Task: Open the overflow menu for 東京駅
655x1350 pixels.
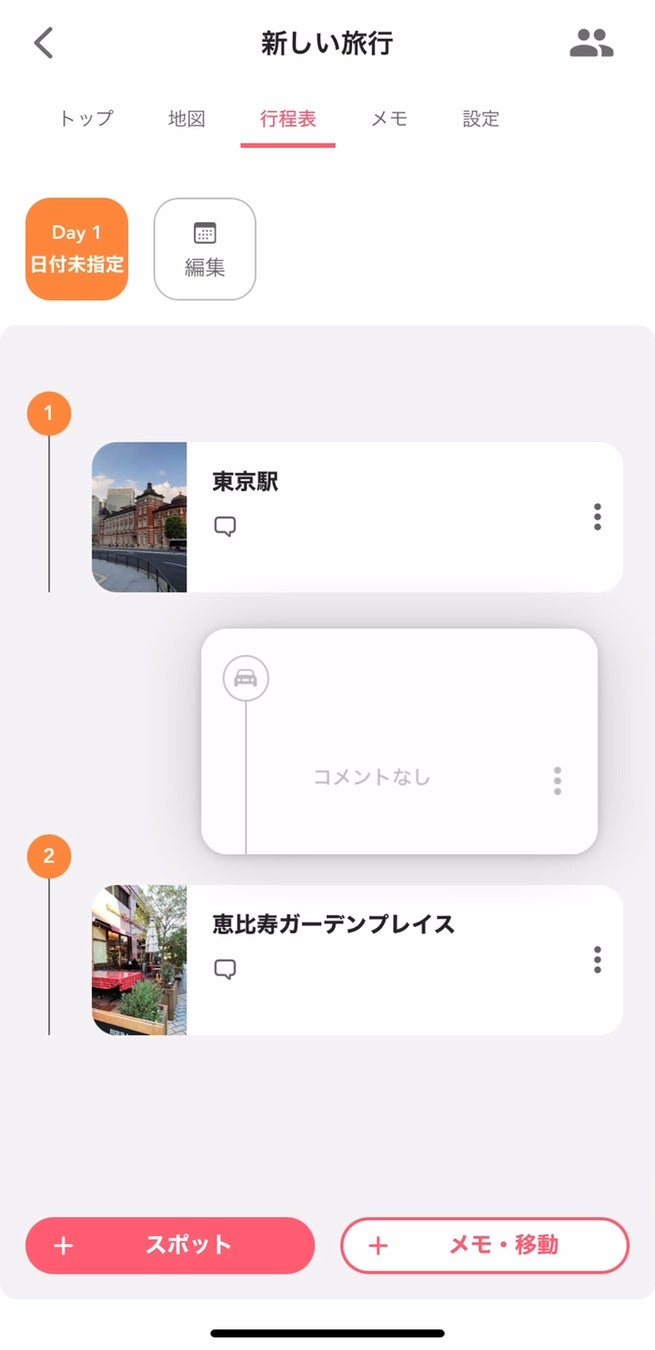Action: (597, 517)
